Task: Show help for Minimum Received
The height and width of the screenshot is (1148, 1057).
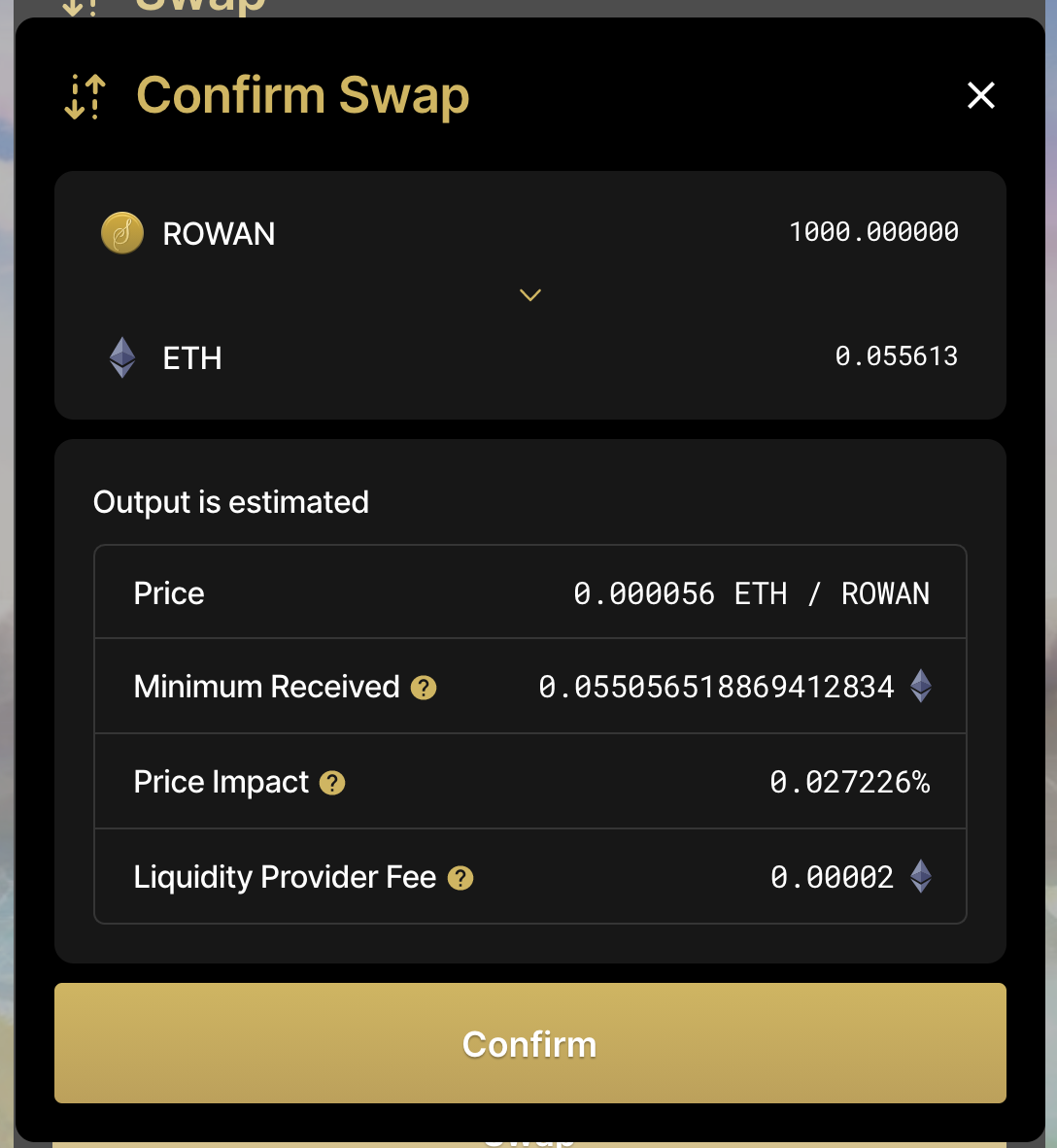Action: coord(424,688)
